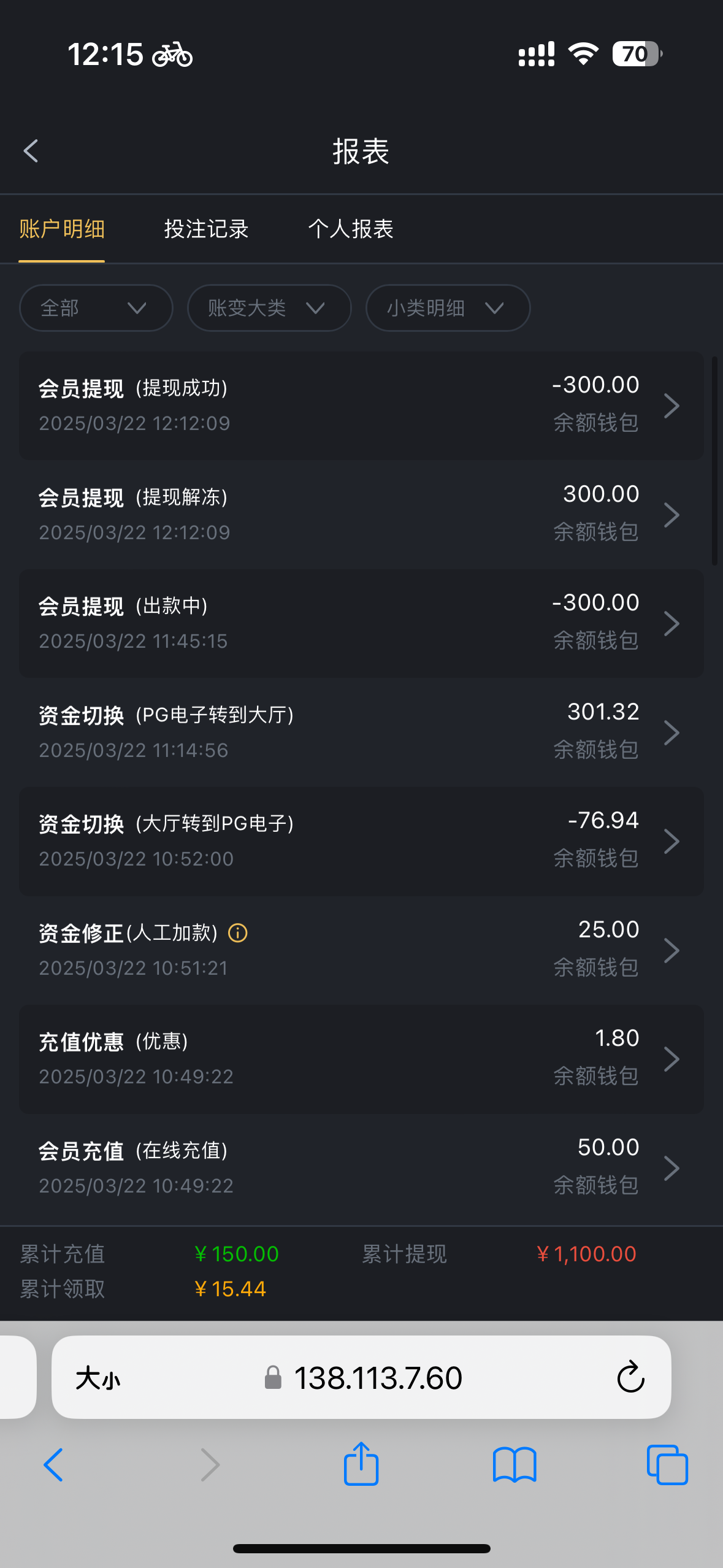
Task: Tap the info icon beside 人工加款
Action: click(238, 933)
